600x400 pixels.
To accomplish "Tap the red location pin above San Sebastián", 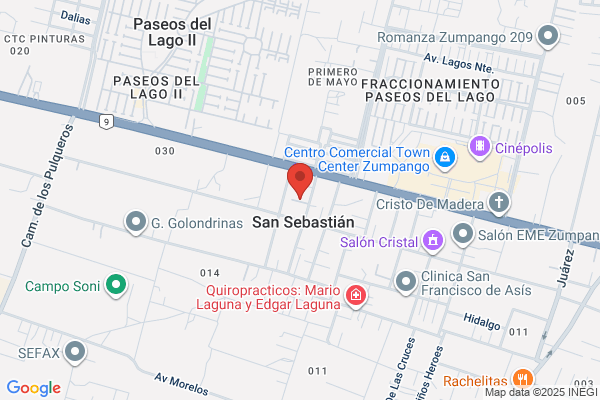I will point(300,181).
